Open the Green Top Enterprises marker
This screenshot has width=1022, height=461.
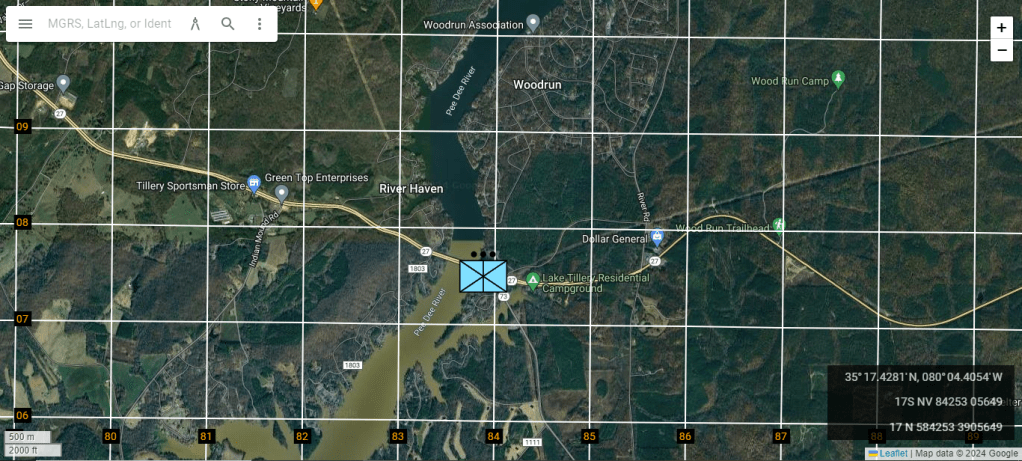coord(282,192)
